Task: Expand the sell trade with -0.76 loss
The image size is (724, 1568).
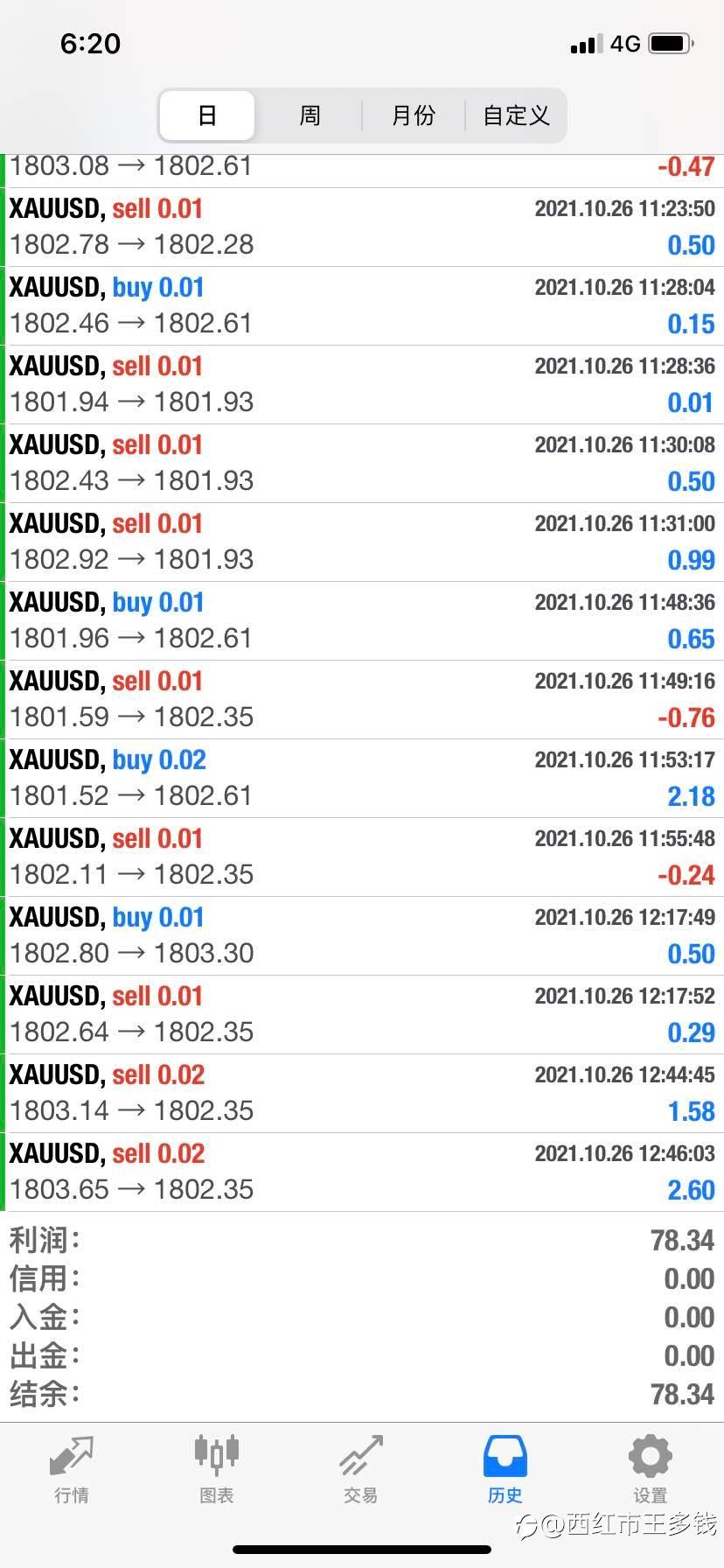Action: [362, 700]
